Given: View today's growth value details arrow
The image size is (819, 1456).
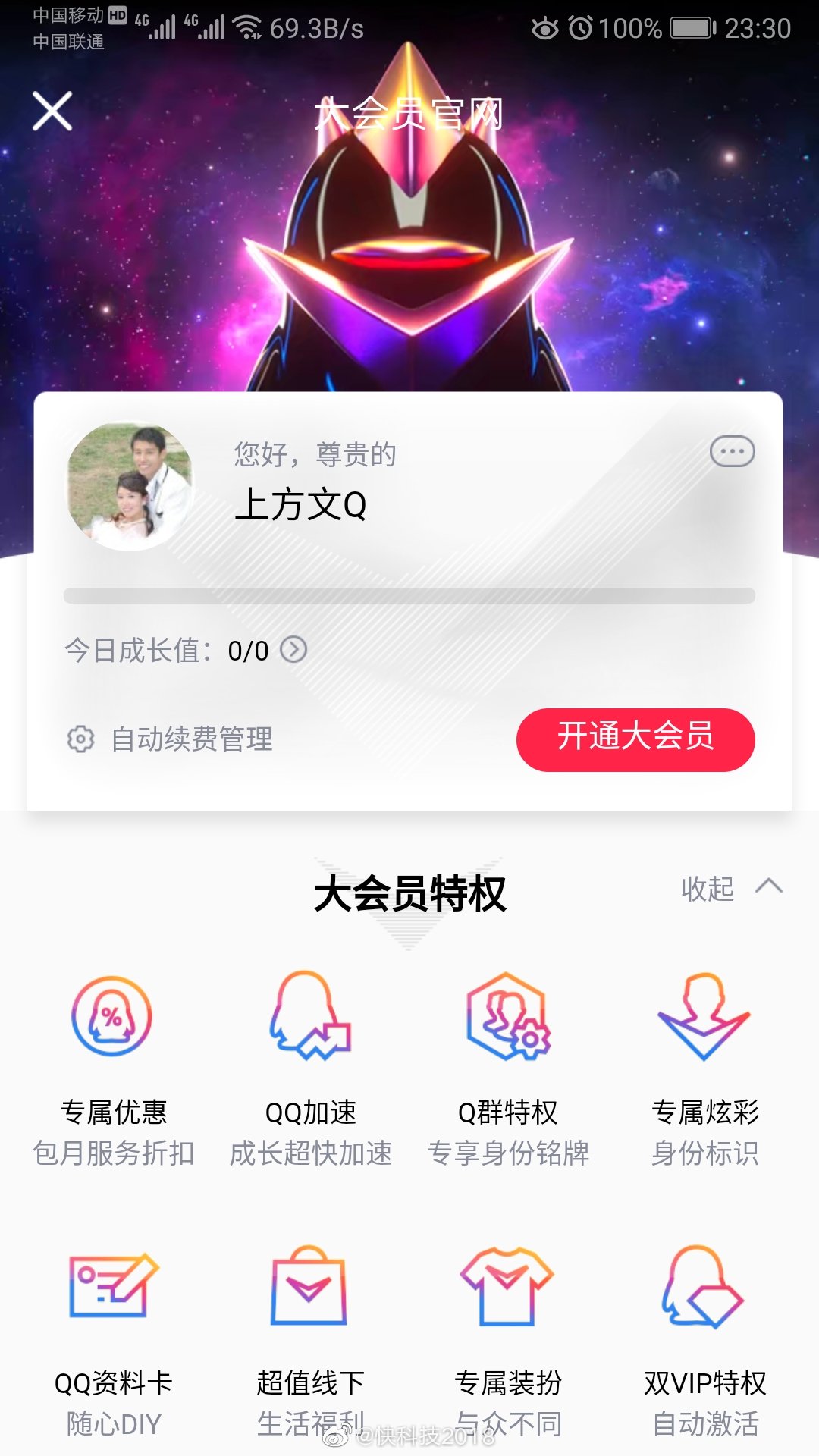Looking at the screenshot, I should click(293, 650).
